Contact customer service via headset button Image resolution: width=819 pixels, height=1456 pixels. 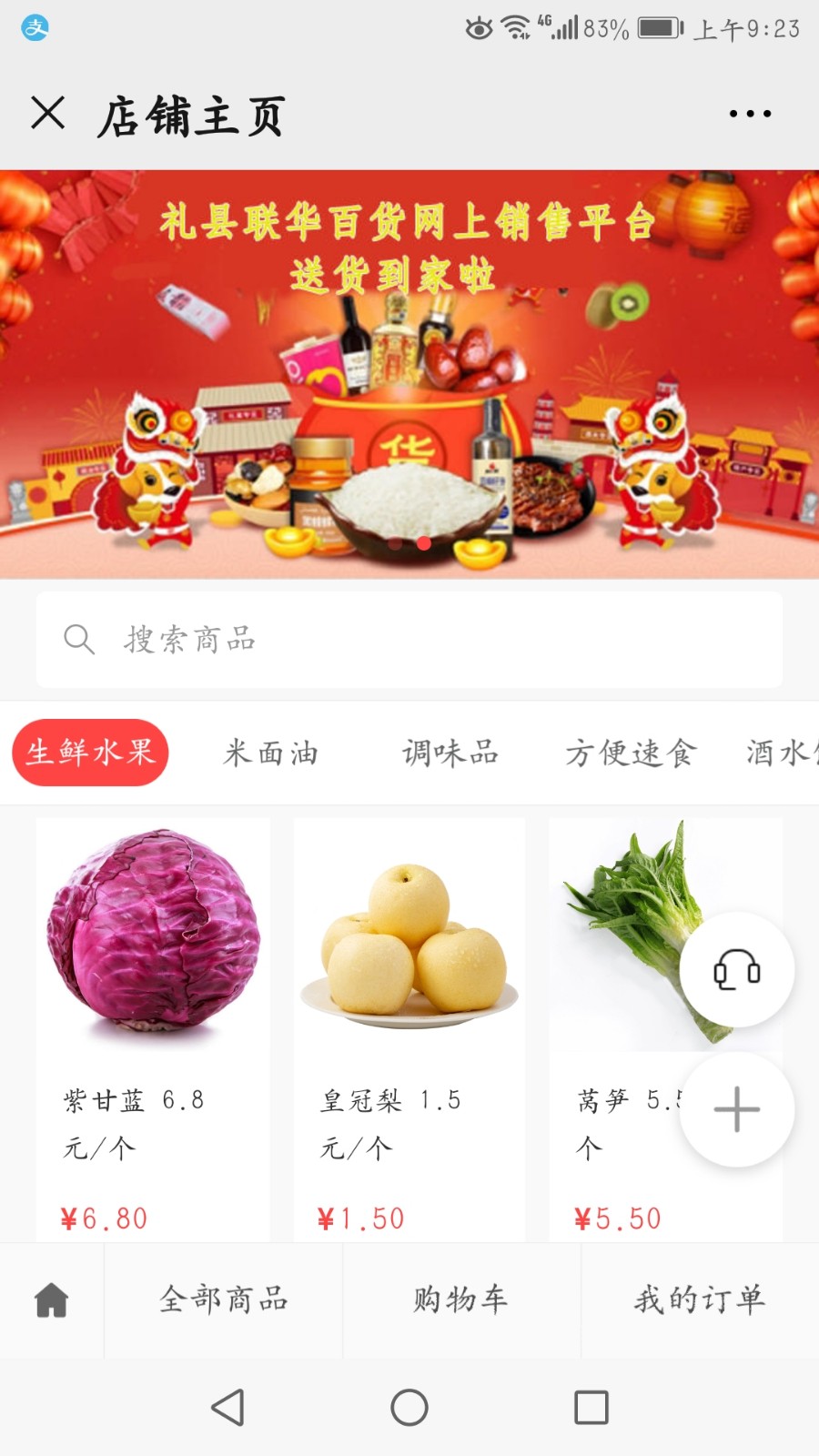pos(736,970)
